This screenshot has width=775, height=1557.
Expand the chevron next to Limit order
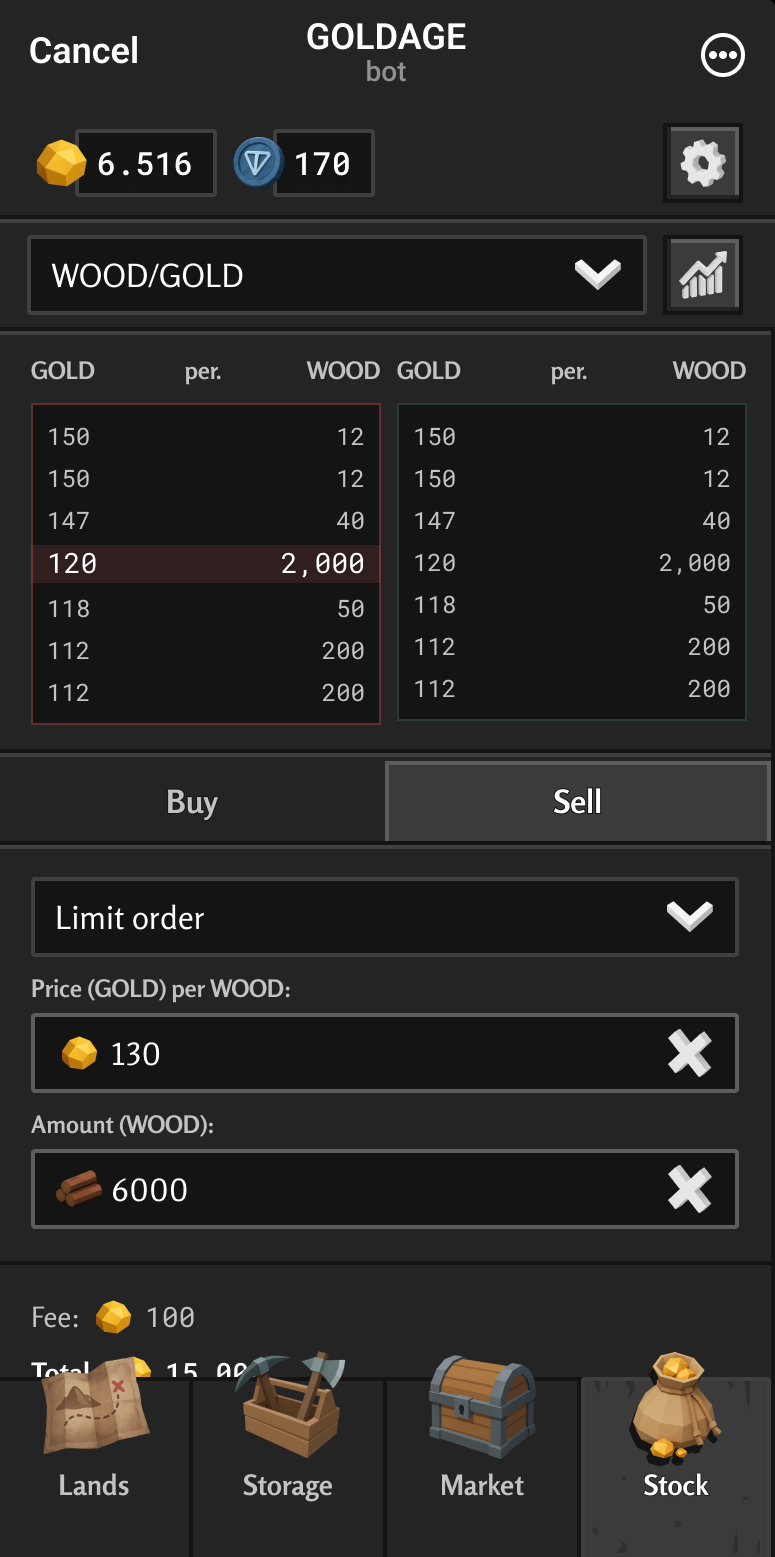tap(689, 917)
